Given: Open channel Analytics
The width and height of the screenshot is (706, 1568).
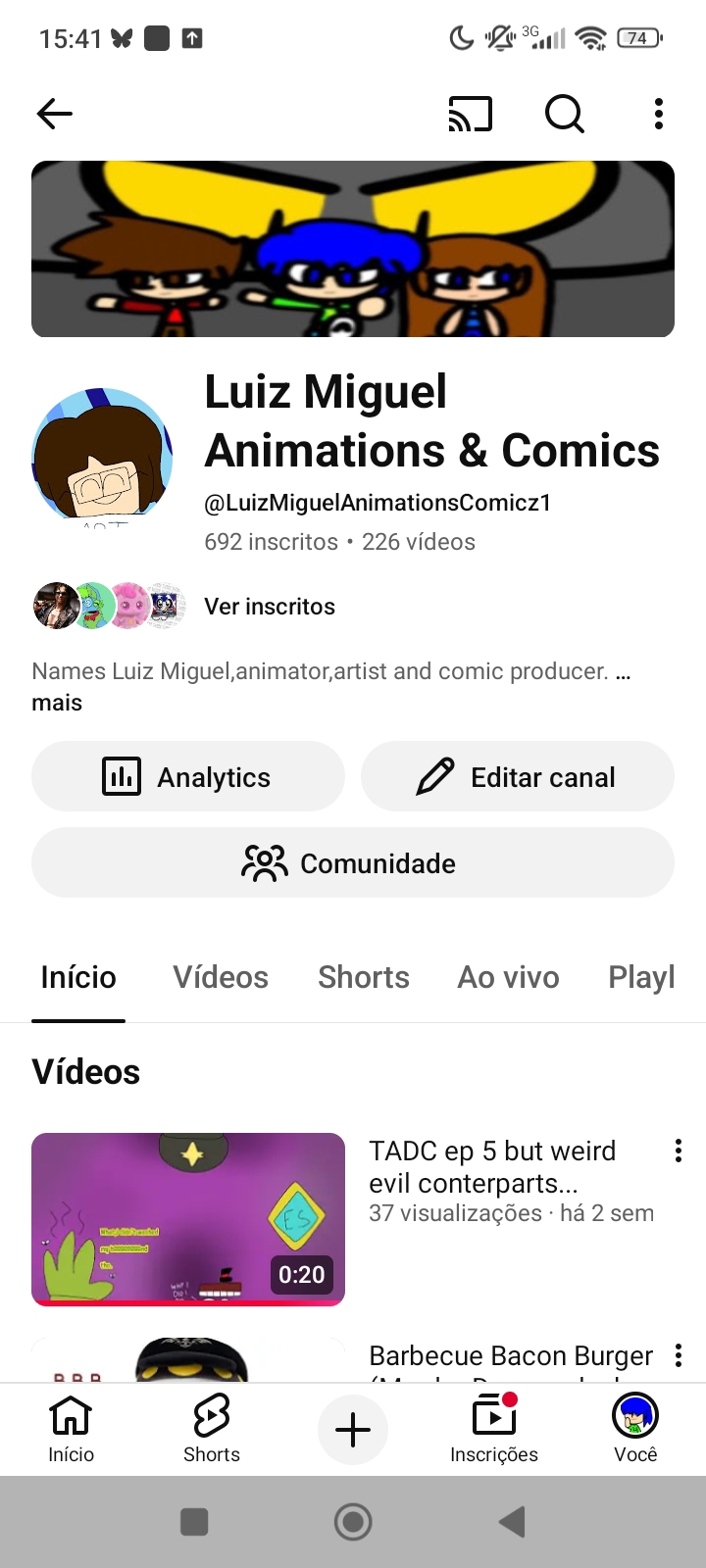Looking at the screenshot, I should coord(188,777).
